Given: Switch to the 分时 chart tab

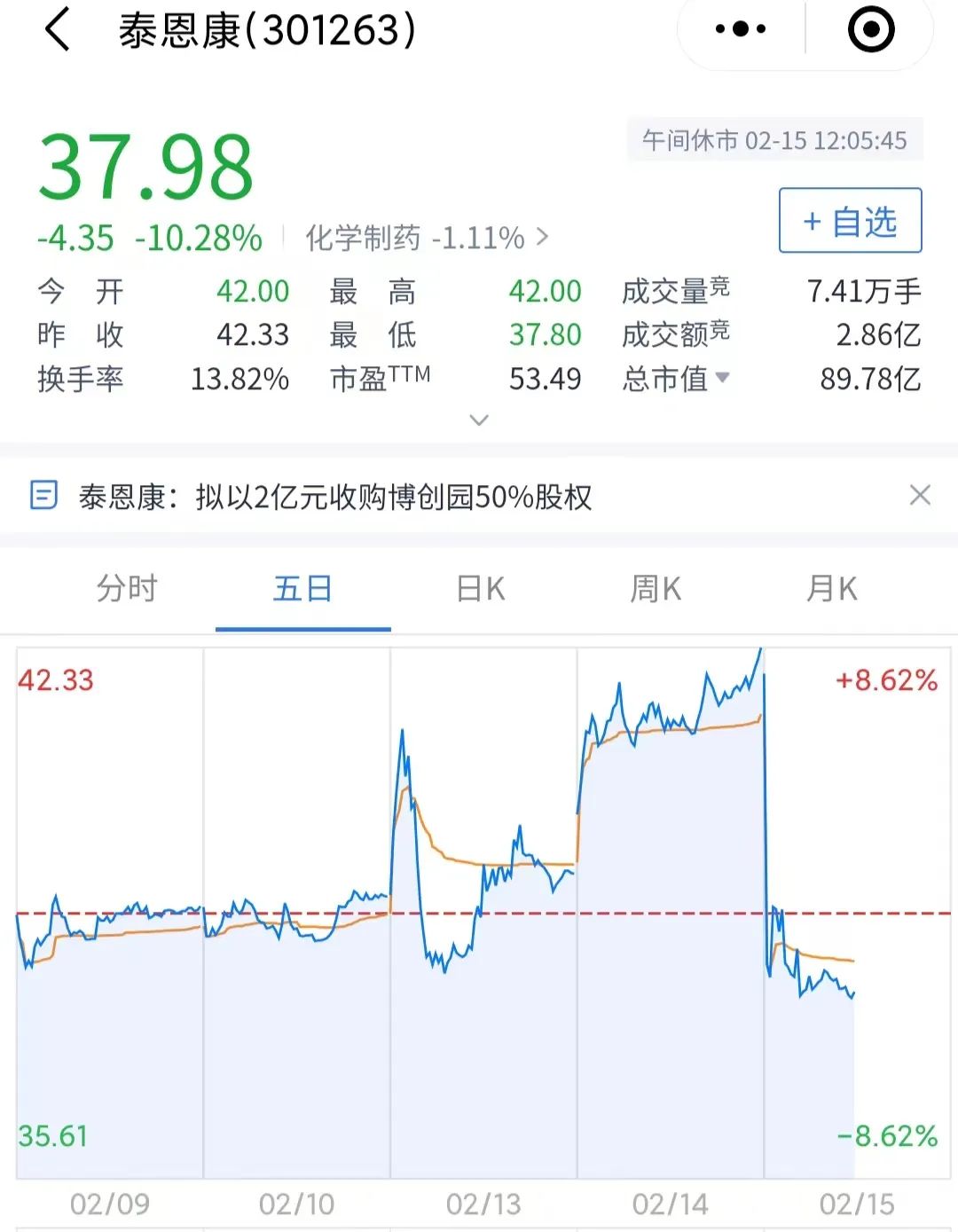Looking at the screenshot, I should [x=127, y=589].
